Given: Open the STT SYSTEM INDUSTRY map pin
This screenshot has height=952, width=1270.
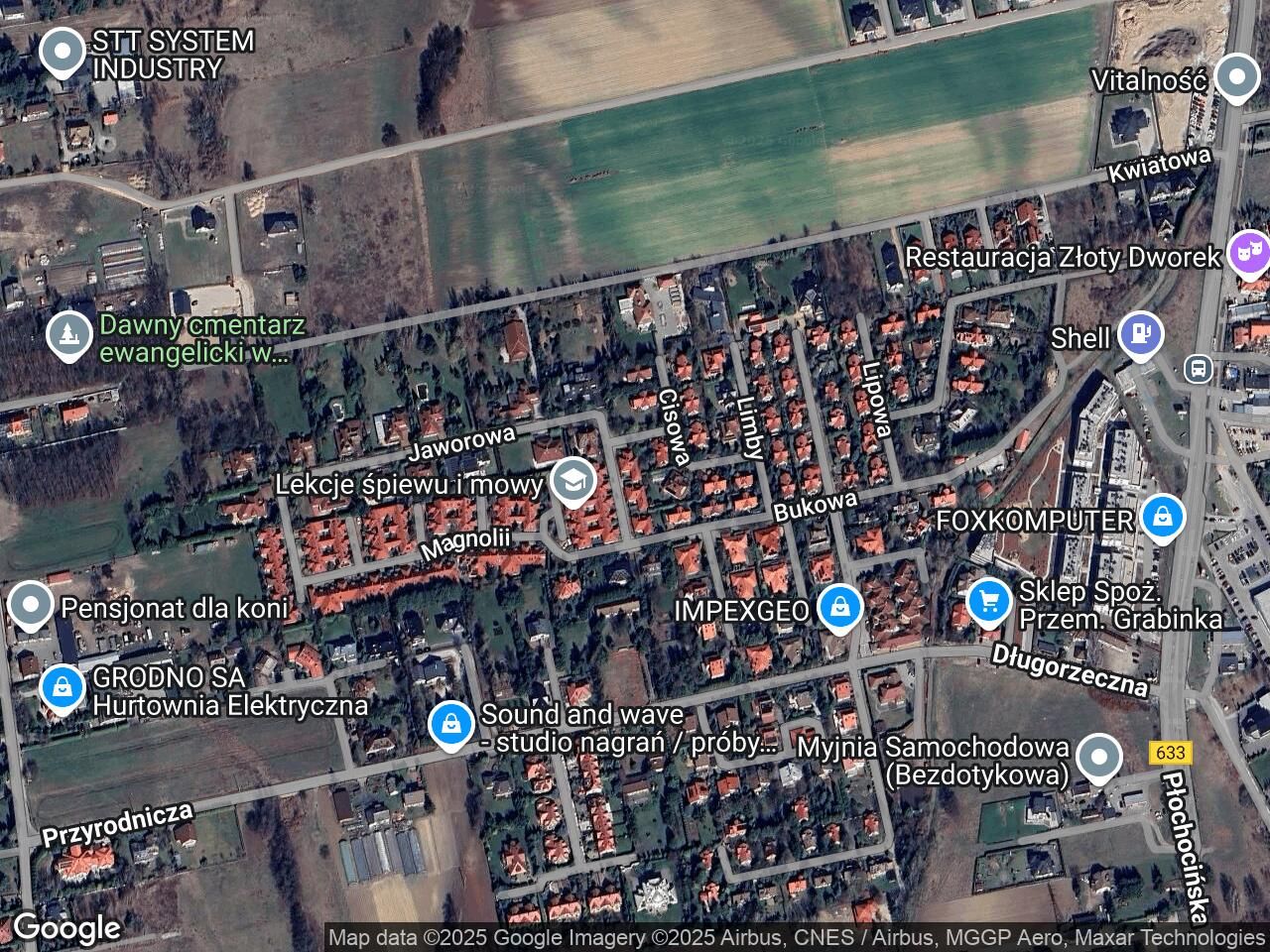Looking at the screenshot, I should [63, 51].
